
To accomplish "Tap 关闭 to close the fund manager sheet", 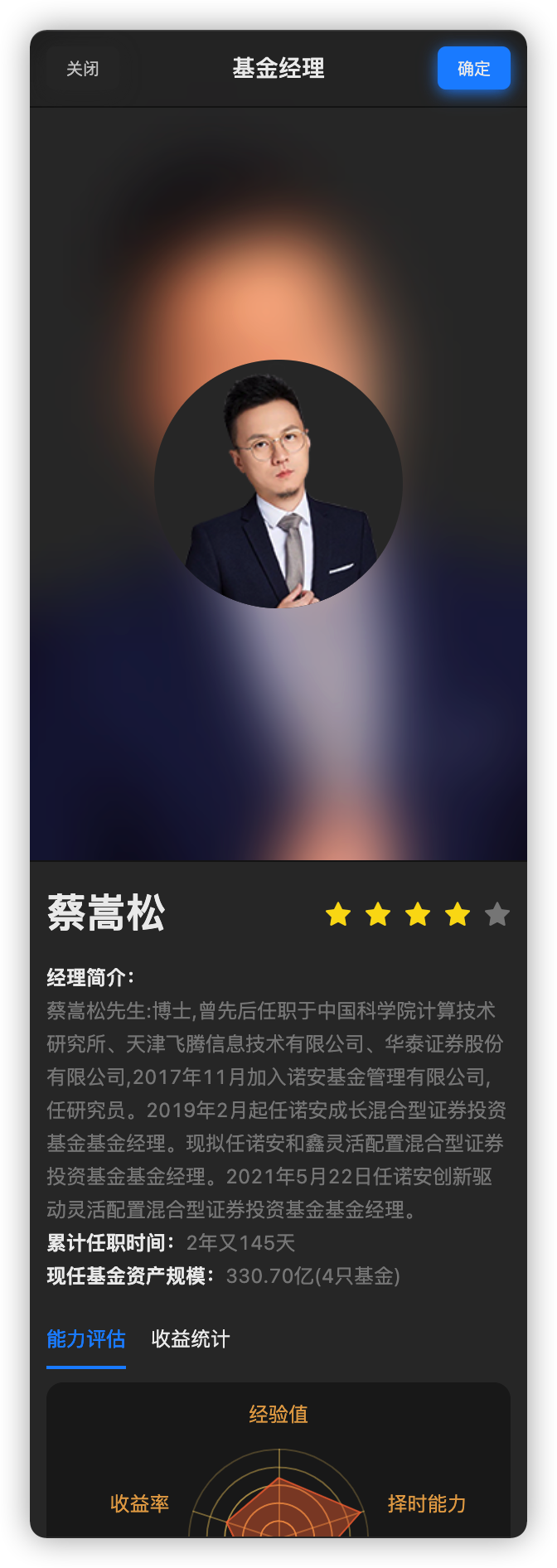I will (x=83, y=69).
